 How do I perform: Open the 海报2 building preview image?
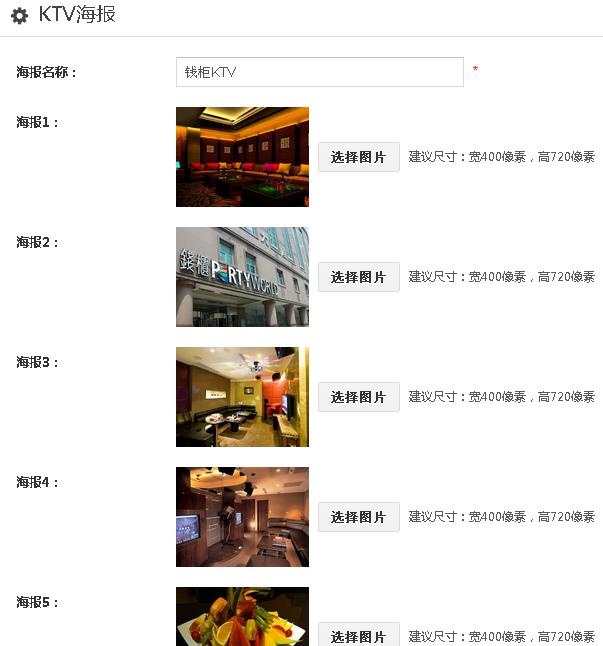[242, 277]
